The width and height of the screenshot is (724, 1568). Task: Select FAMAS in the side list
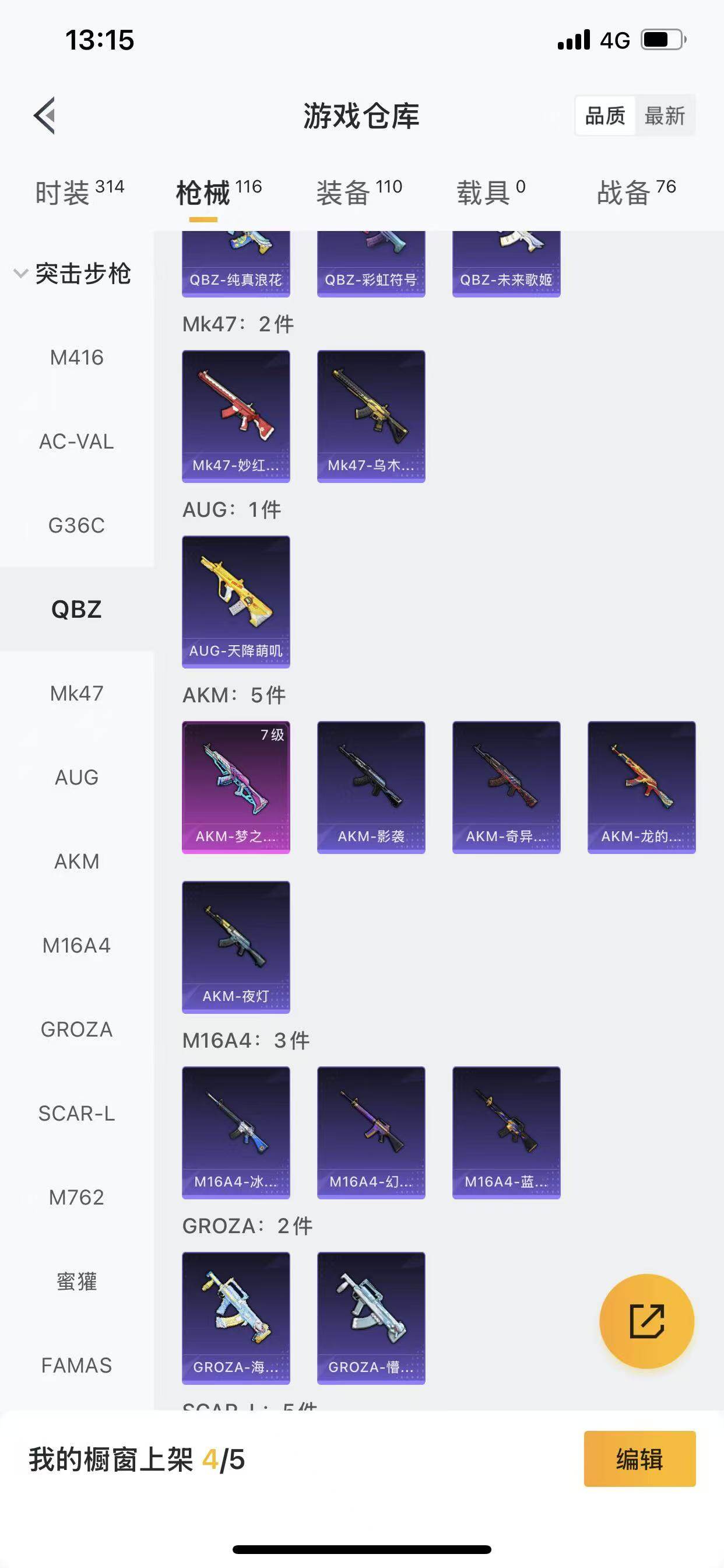[77, 1366]
